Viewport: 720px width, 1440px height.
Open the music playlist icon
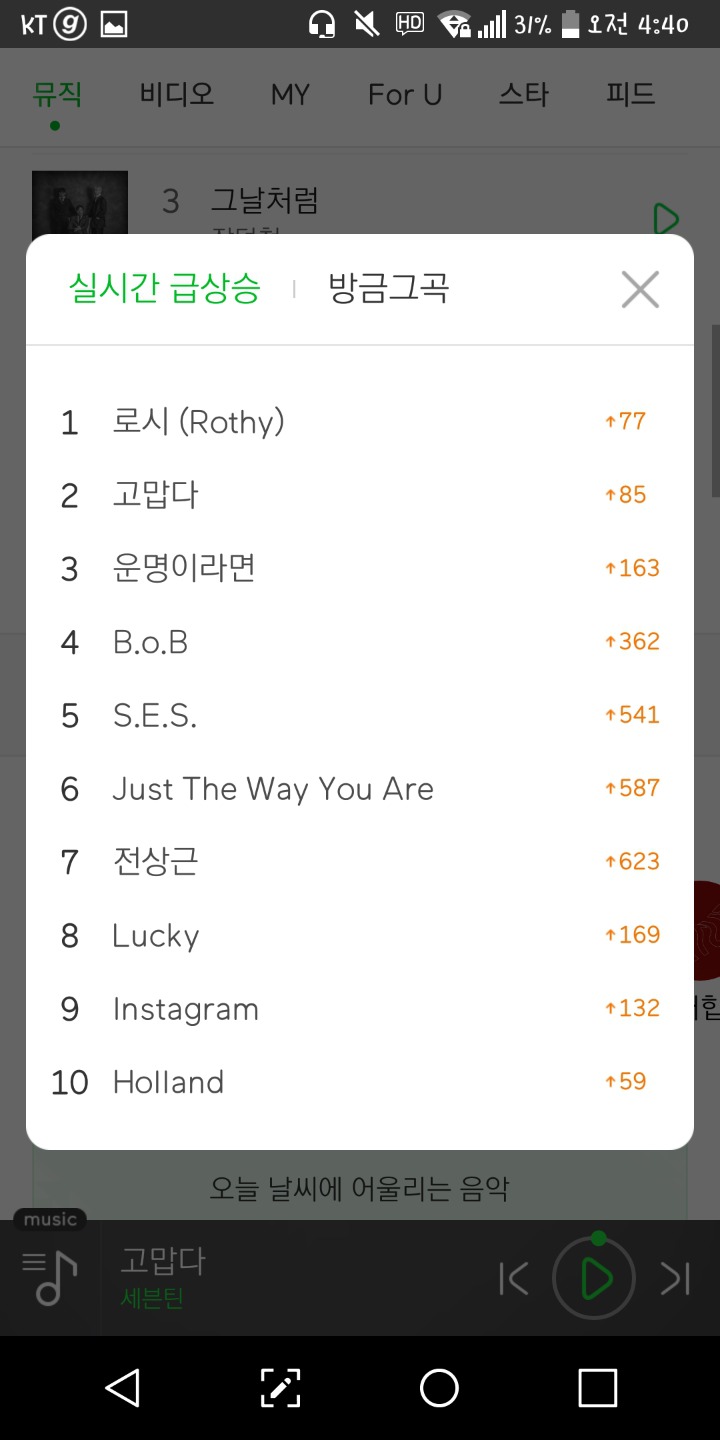[x=50, y=1277]
